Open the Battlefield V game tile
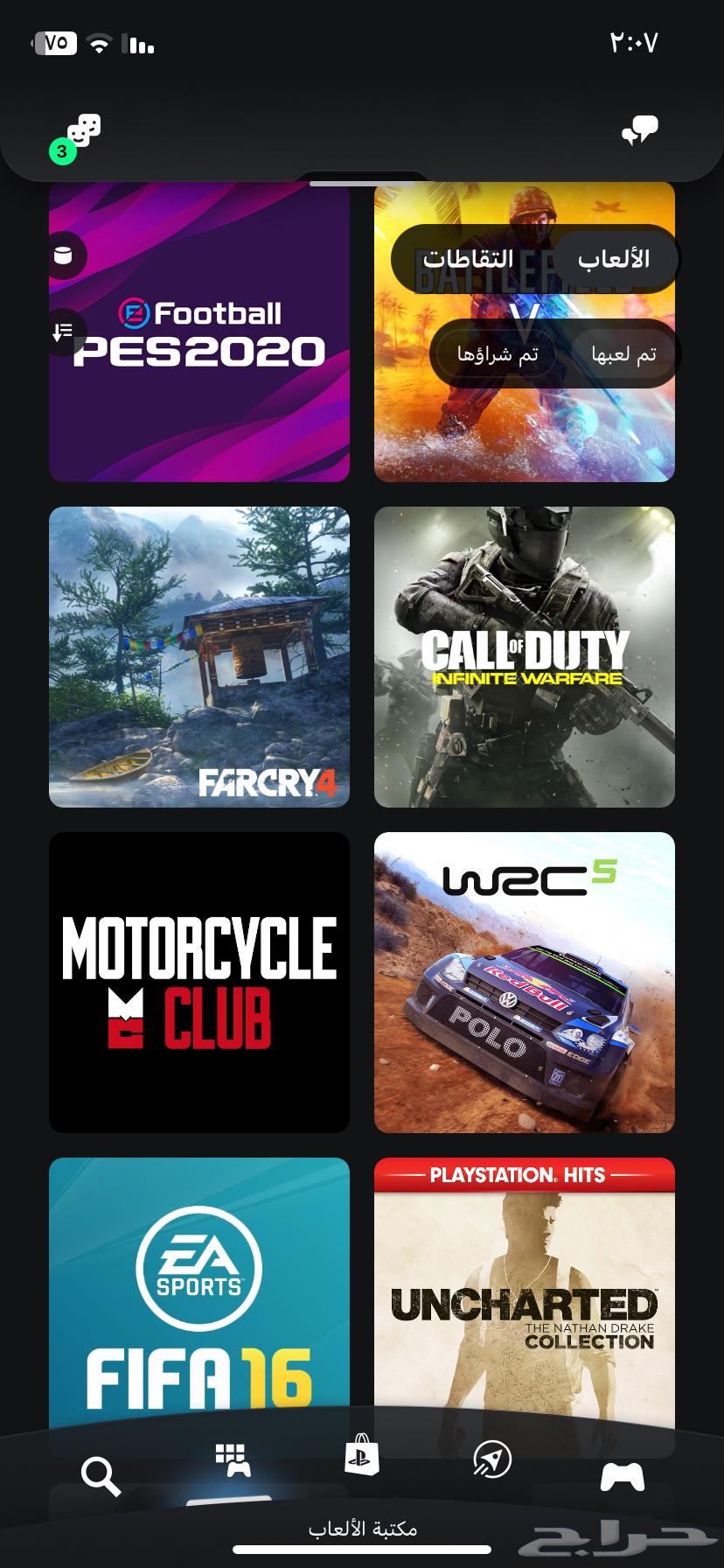This screenshot has height=1568, width=724. (x=525, y=429)
